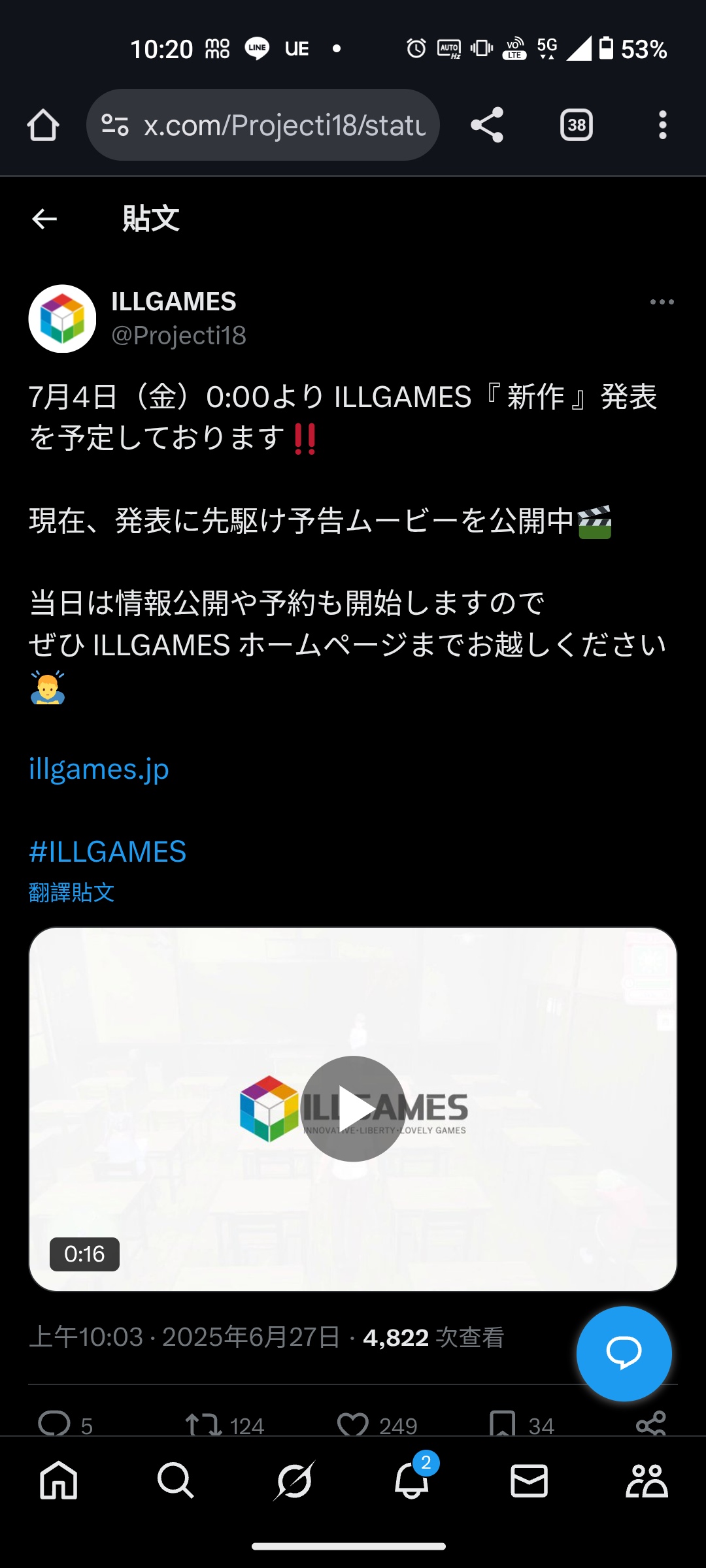Image resolution: width=706 pixels, height=1568 pixels.
Task: Go back using the arrow beside 貼文
Action: [x=44, y=219]
